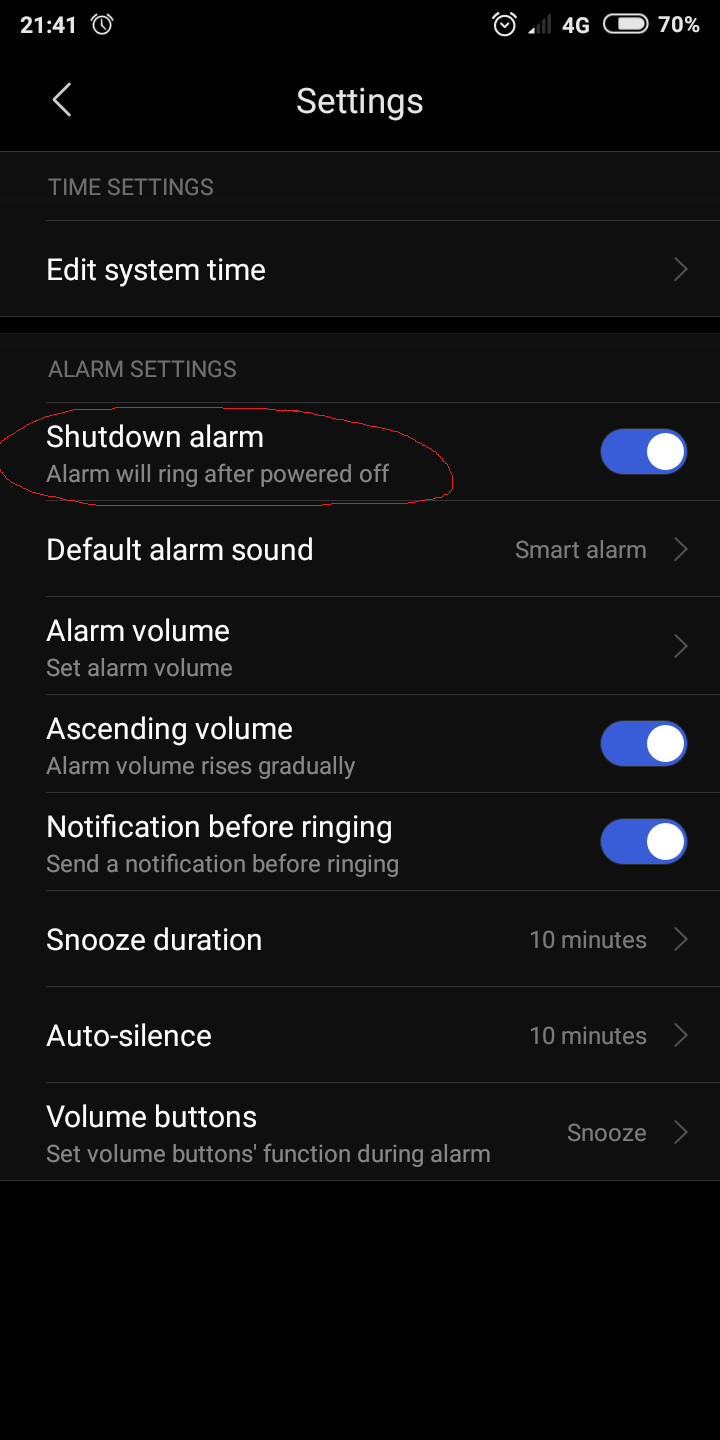Turn off Ascending volume
Screen dimensions: 720x1440
click(643, 744)
